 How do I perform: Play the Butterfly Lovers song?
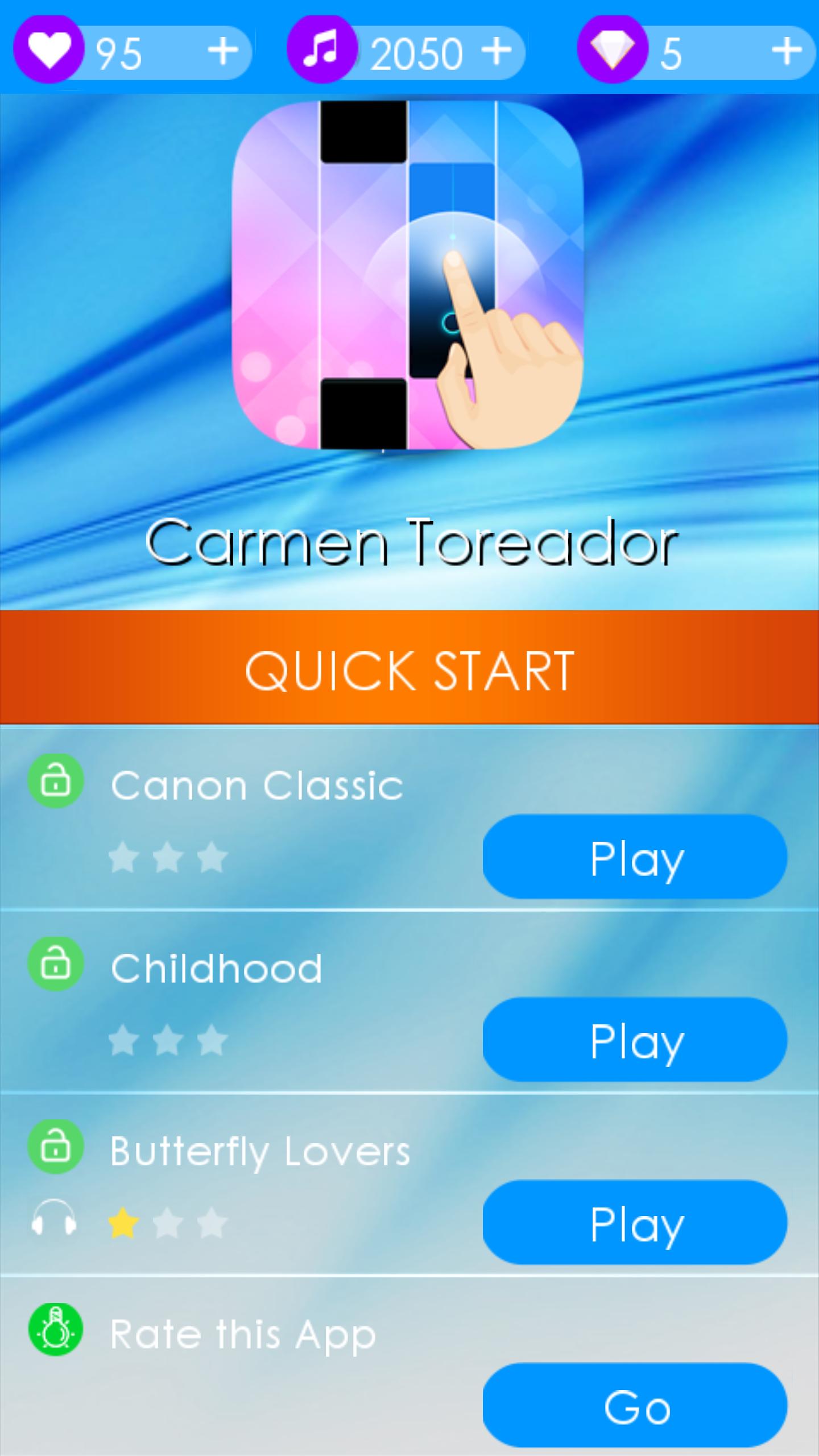tap(635, 1222)
